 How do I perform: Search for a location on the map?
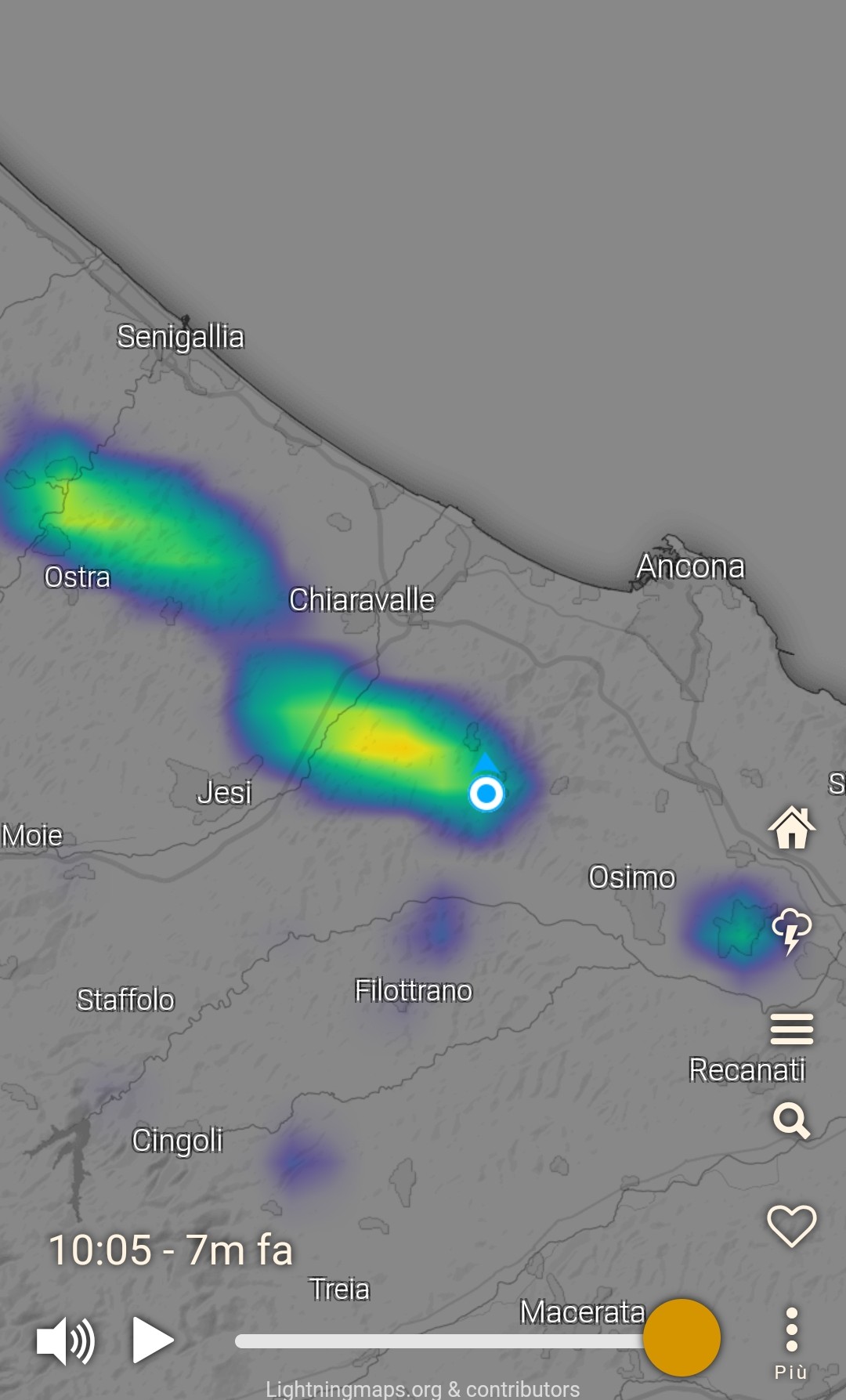point(792,1121)
